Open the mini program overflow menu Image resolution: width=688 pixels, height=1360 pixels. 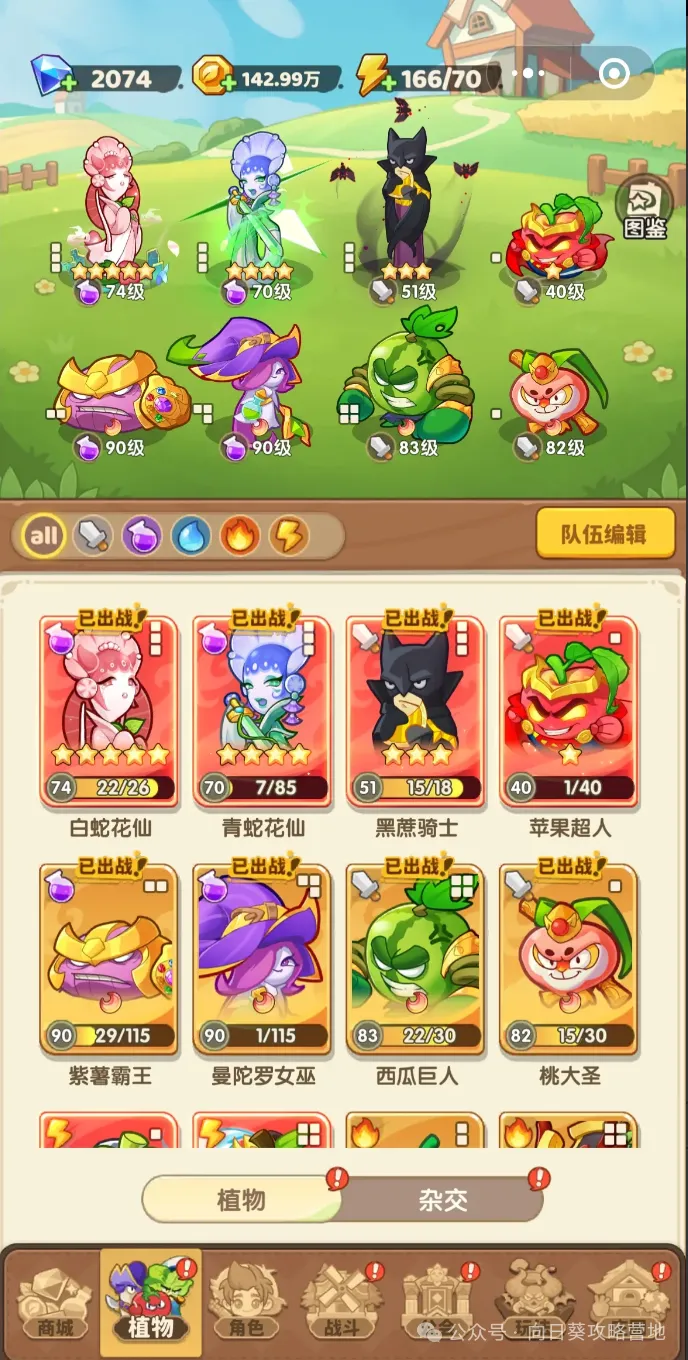coord(529,74)
